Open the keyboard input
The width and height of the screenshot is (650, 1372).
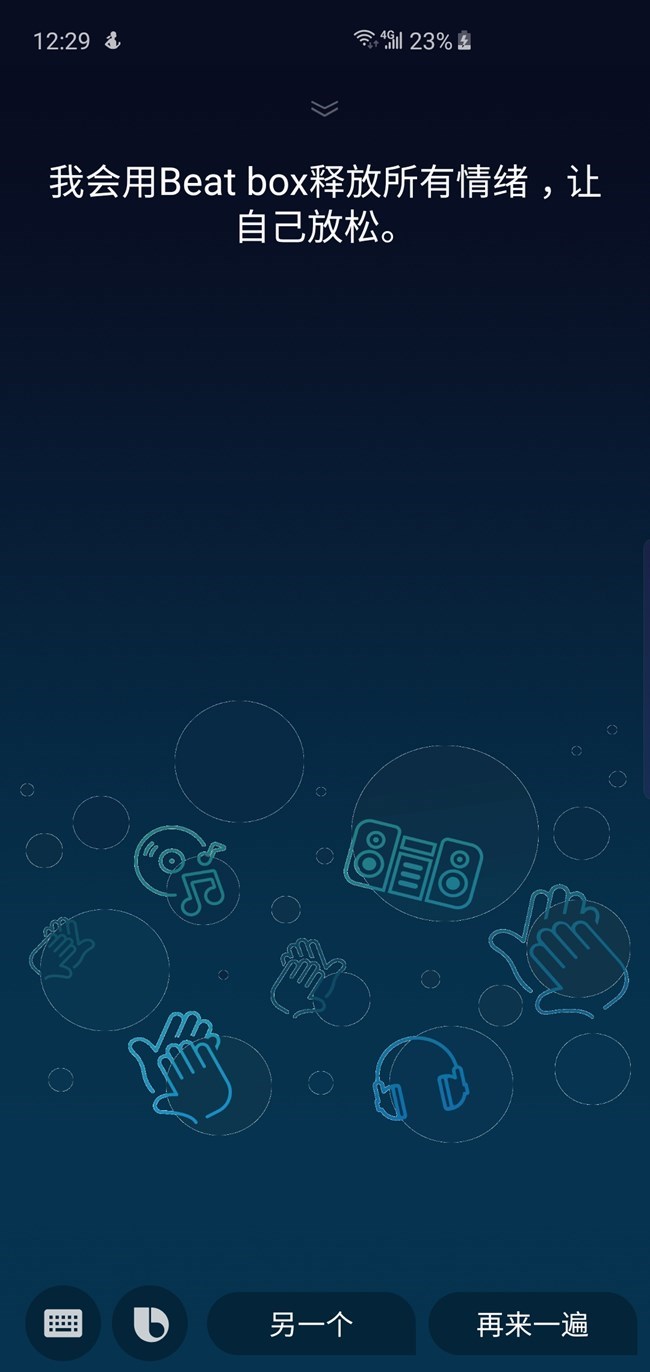coord(63,1324)
